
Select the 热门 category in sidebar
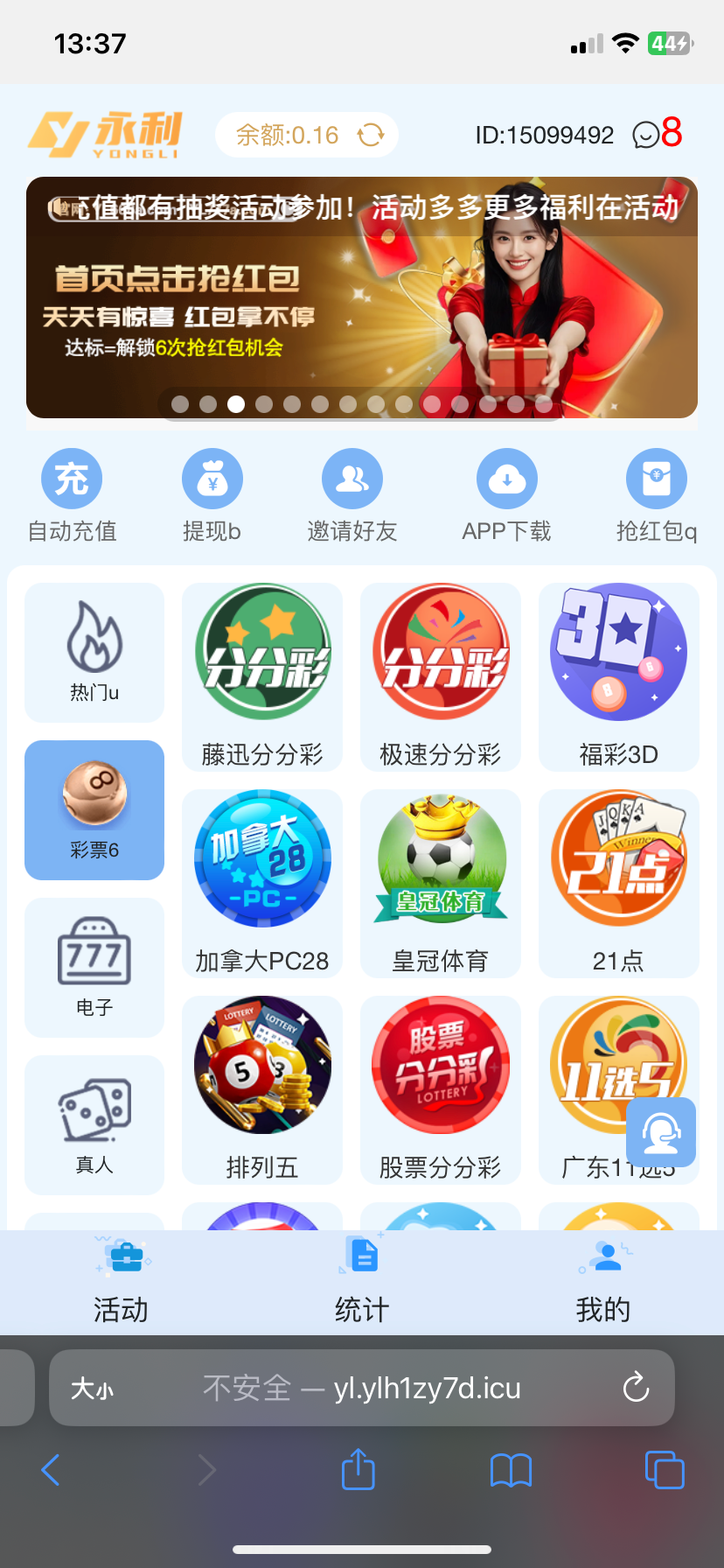click(94, 653)
